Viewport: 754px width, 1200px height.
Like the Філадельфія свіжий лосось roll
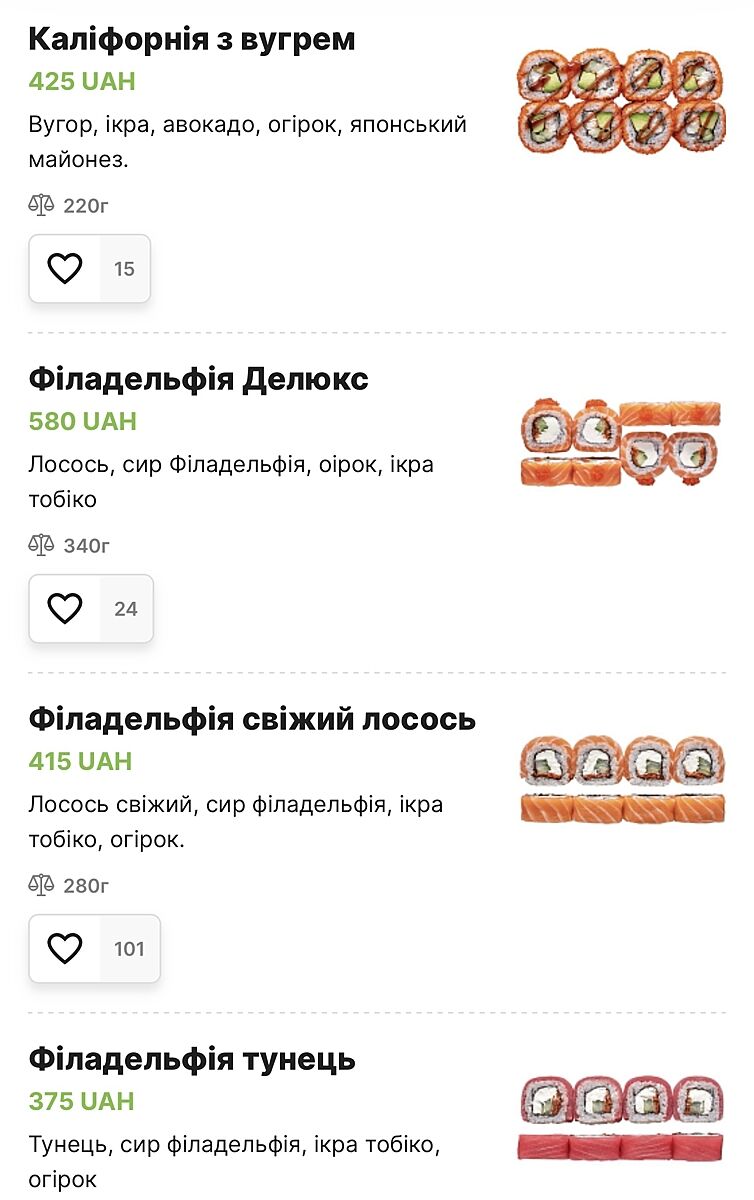coord(65,949)
